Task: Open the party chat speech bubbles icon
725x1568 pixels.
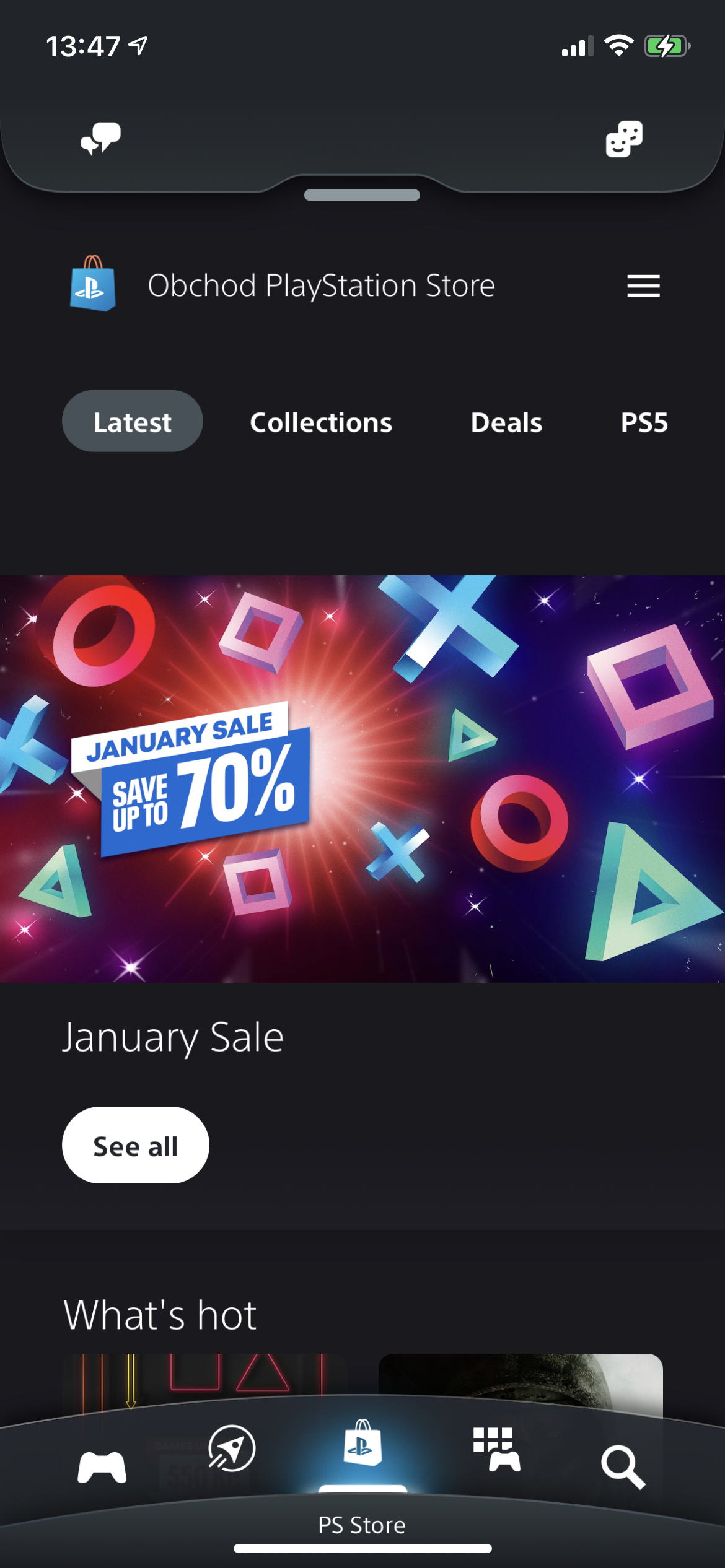Action: pyautogui.click(x=100, y=139)
